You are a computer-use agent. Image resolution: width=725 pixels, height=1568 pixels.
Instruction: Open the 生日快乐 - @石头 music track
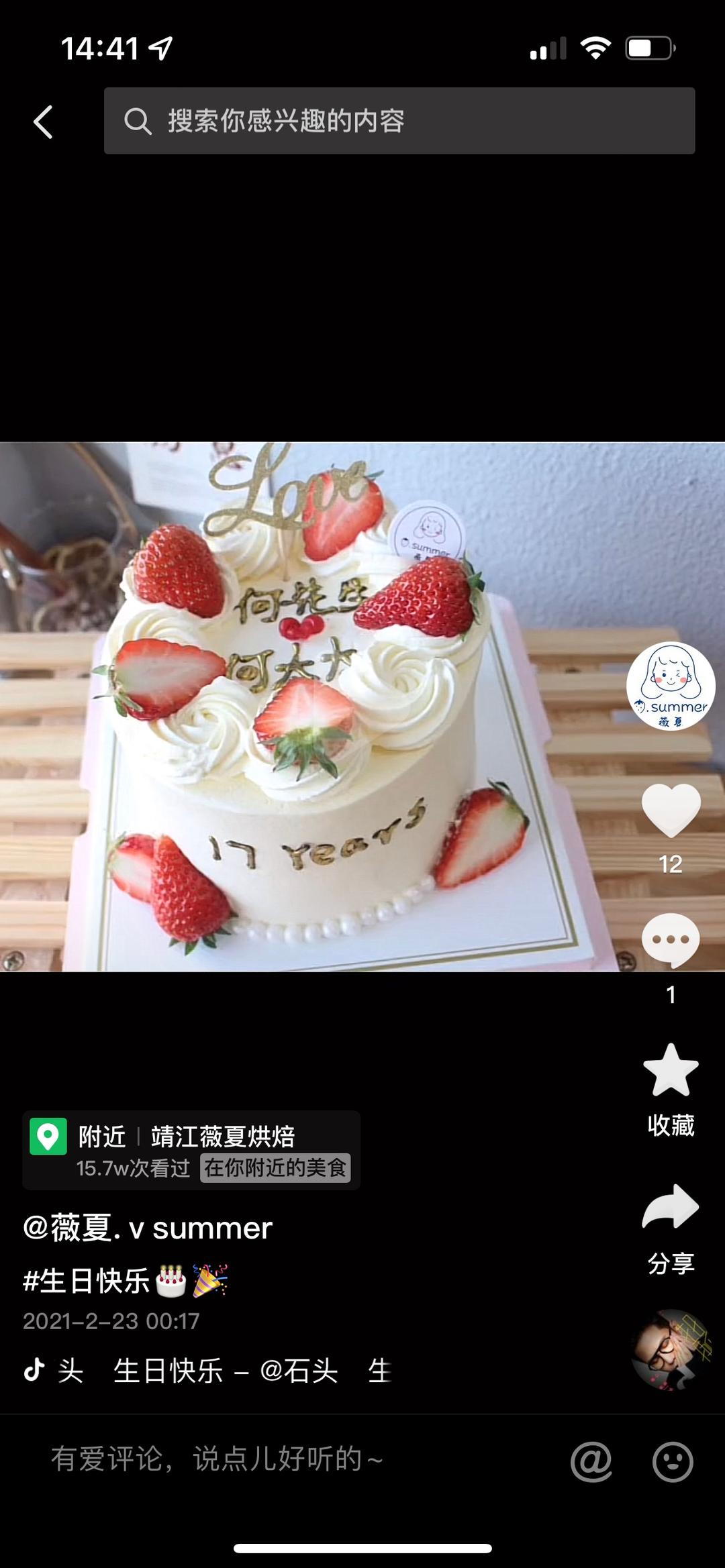pos(226,1370)
